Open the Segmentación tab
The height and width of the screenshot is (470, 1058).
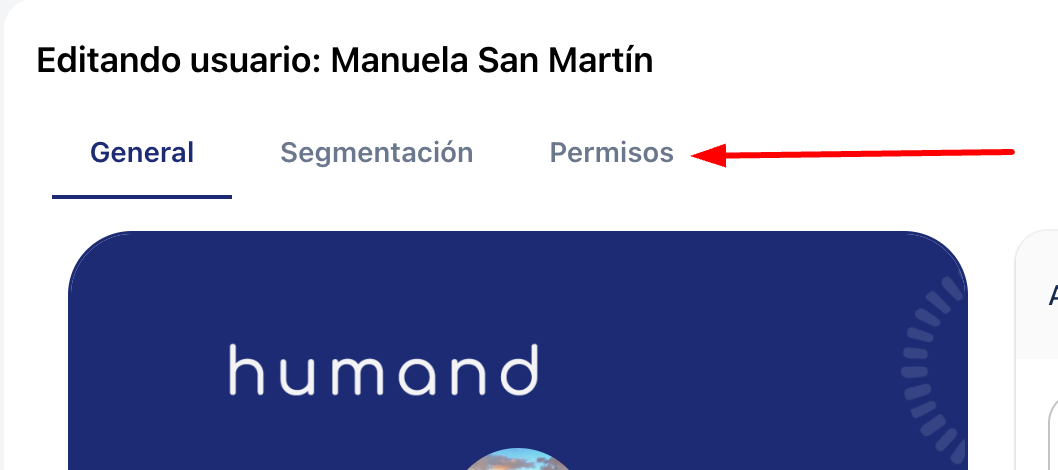pos(376,153)
